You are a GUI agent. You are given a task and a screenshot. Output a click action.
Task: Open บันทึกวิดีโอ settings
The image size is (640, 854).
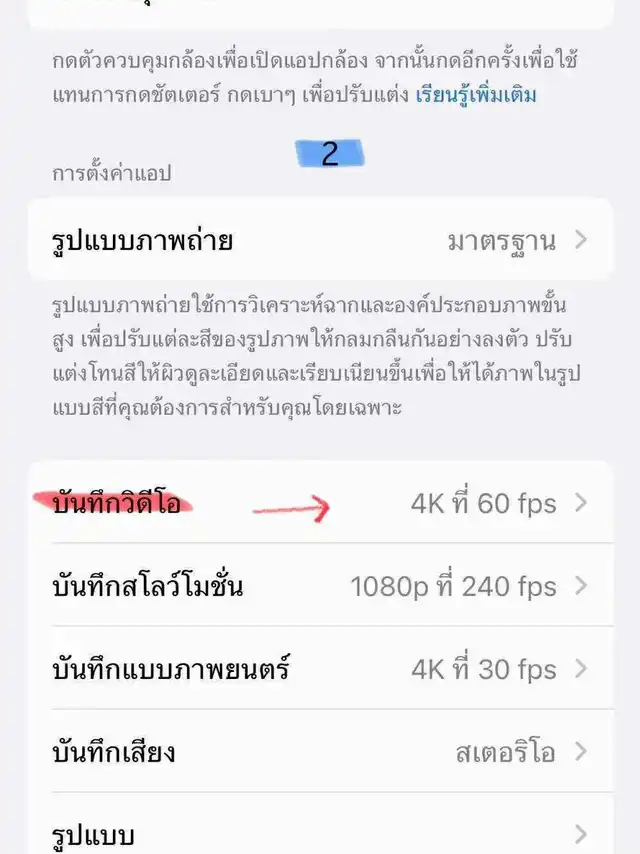[320, 503]
